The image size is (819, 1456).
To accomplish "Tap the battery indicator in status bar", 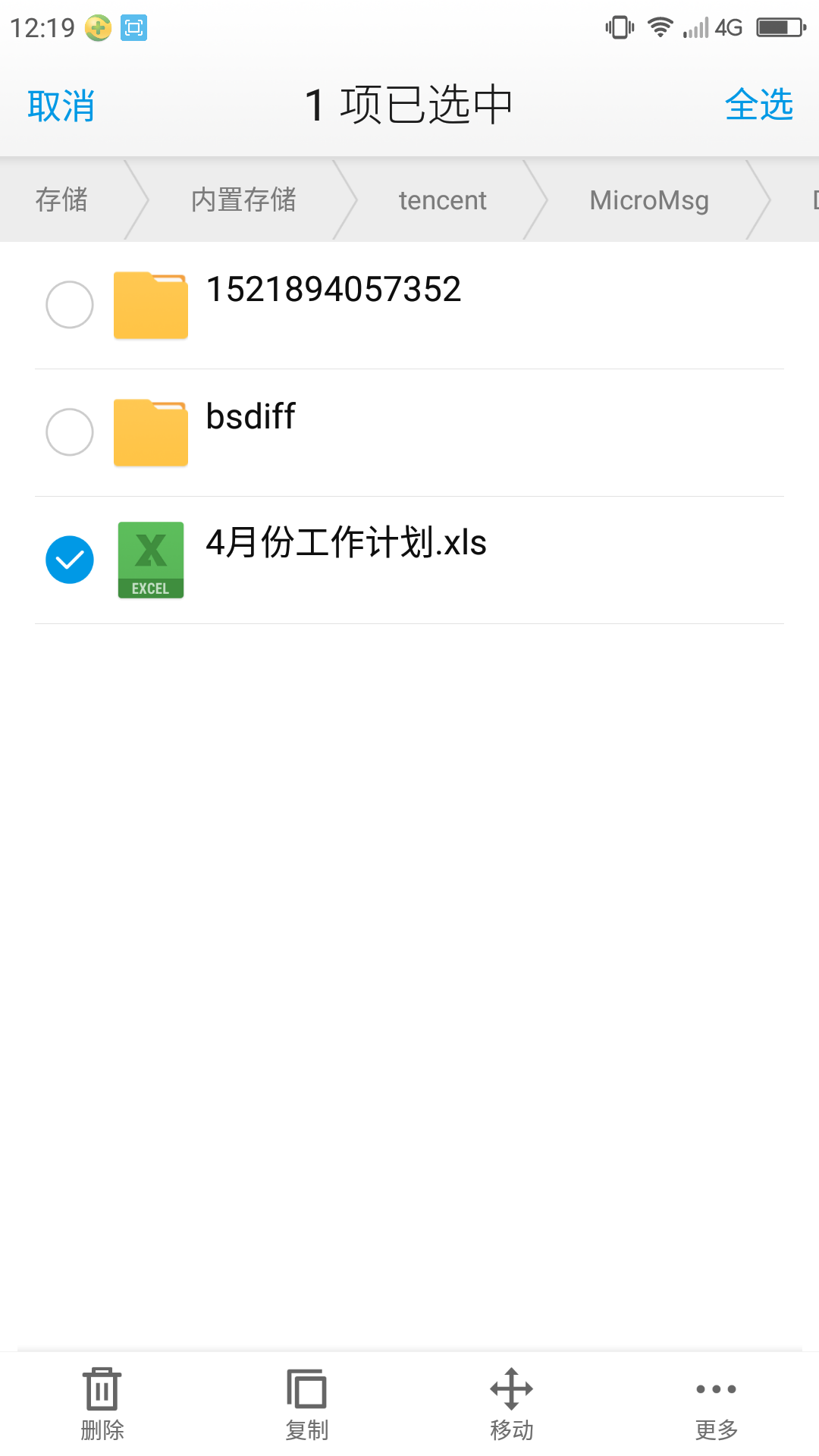I will point(780,27).
